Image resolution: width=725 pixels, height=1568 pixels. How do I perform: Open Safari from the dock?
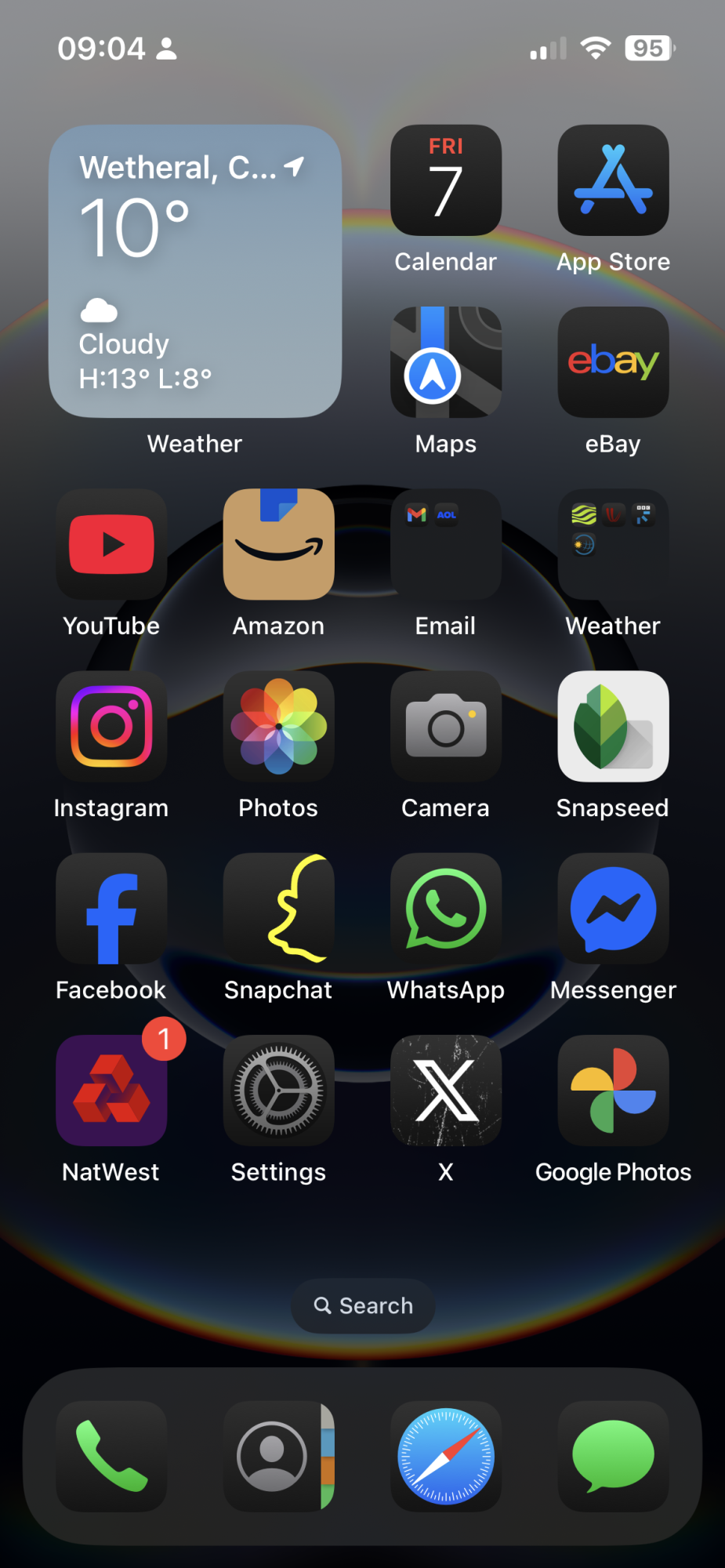445,1456
